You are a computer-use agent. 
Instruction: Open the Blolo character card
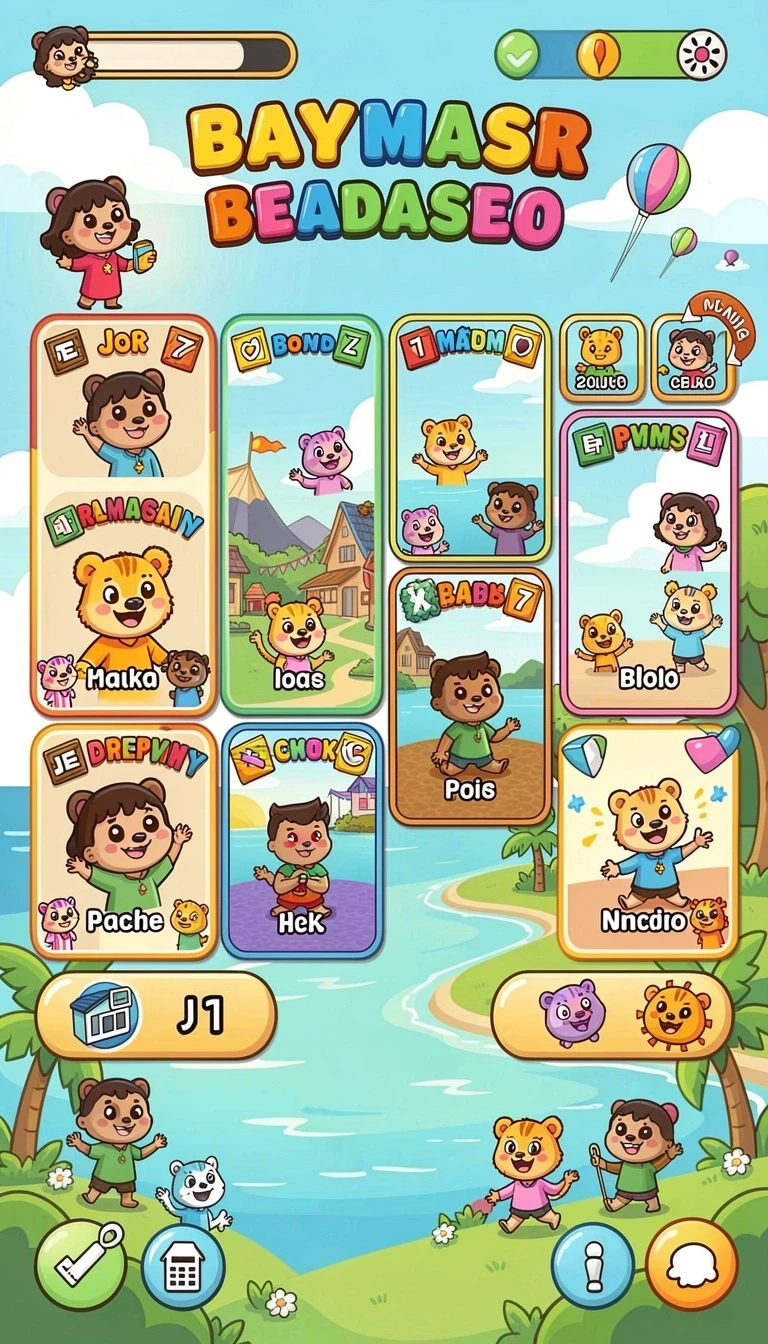[649, 561]
